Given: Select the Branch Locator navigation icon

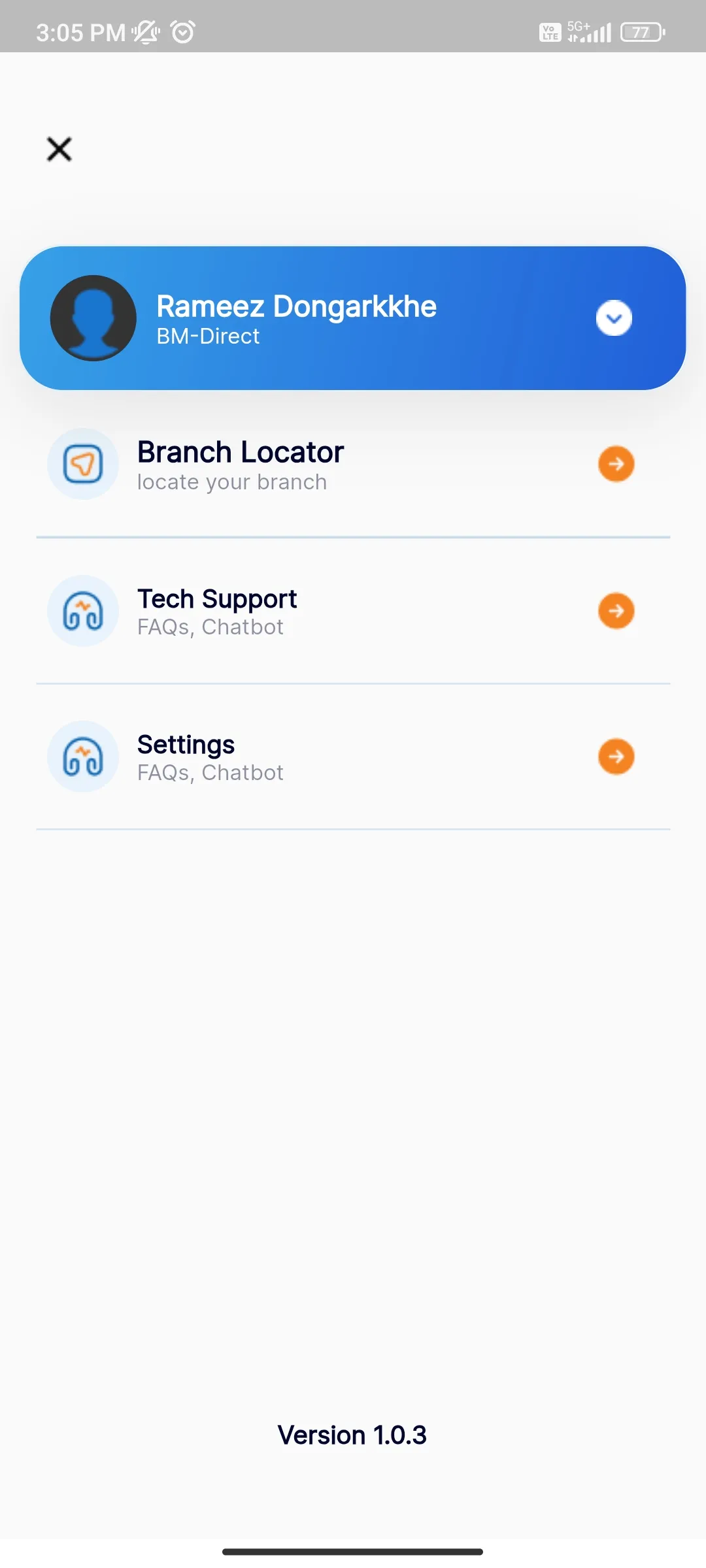Looking at the screenshot, I should [x=83, y=464].
